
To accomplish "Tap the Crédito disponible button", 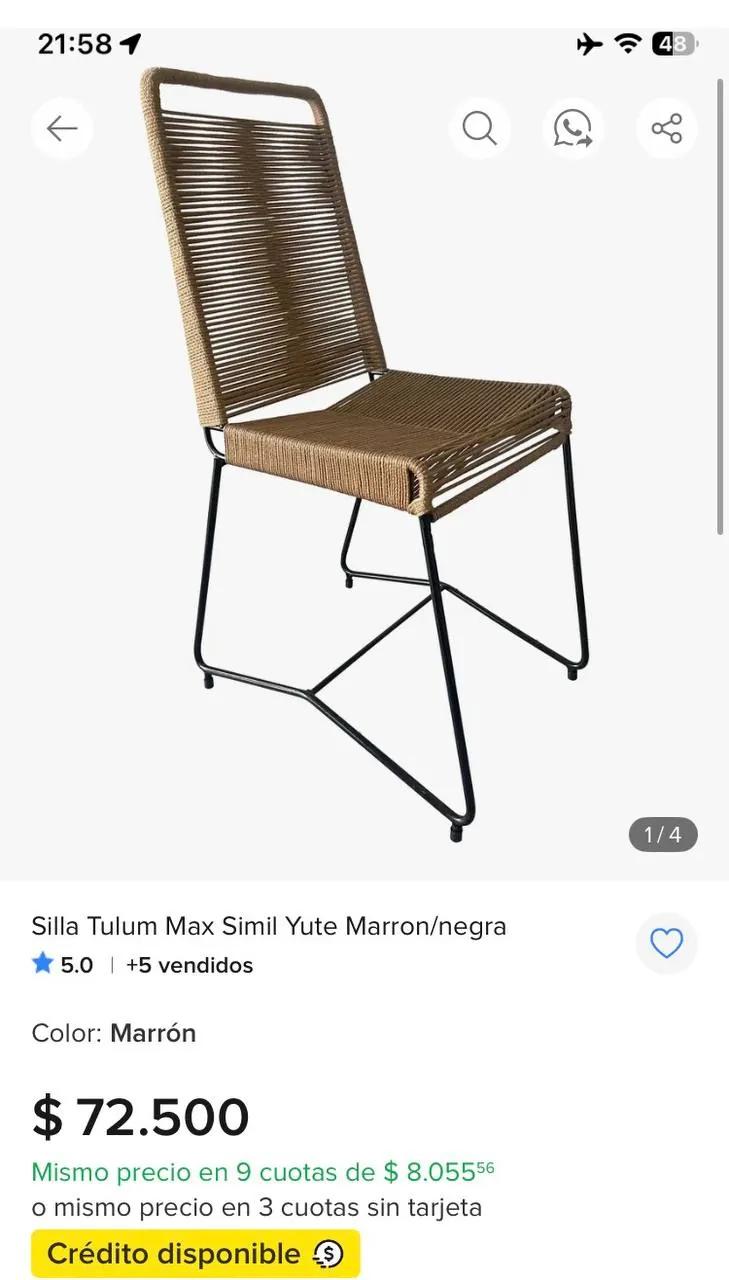I will 195,1254.
